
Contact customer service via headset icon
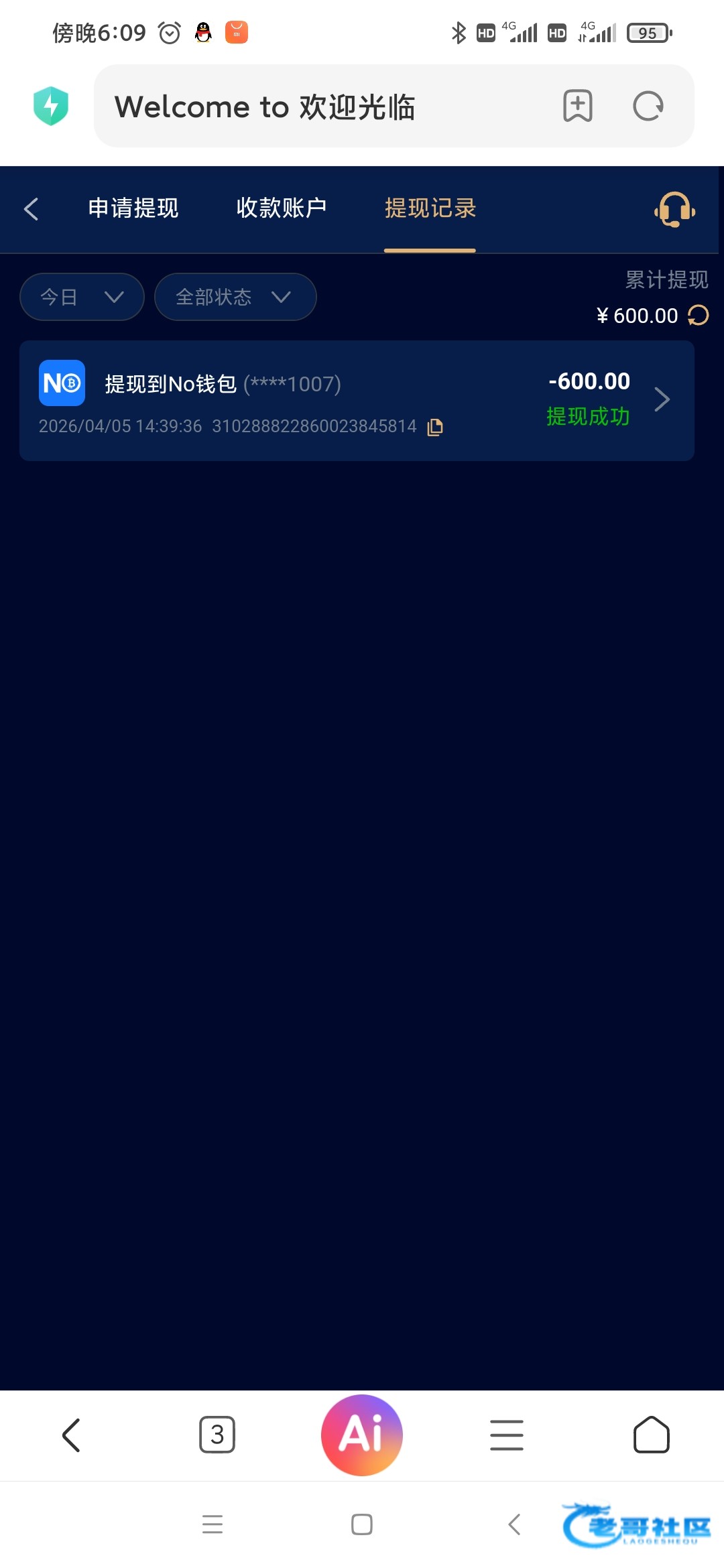point(674,210)
